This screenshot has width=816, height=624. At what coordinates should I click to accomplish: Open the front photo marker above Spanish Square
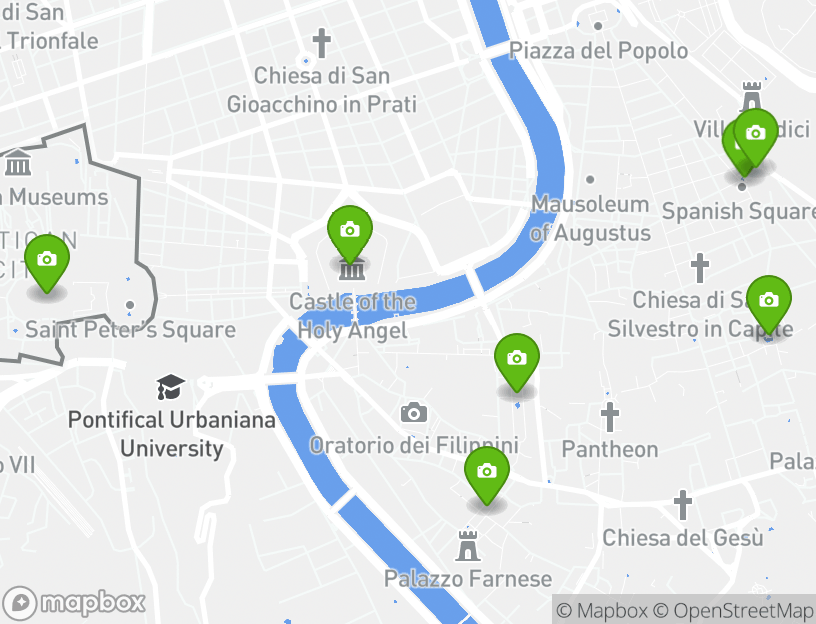tap(756, 134)
